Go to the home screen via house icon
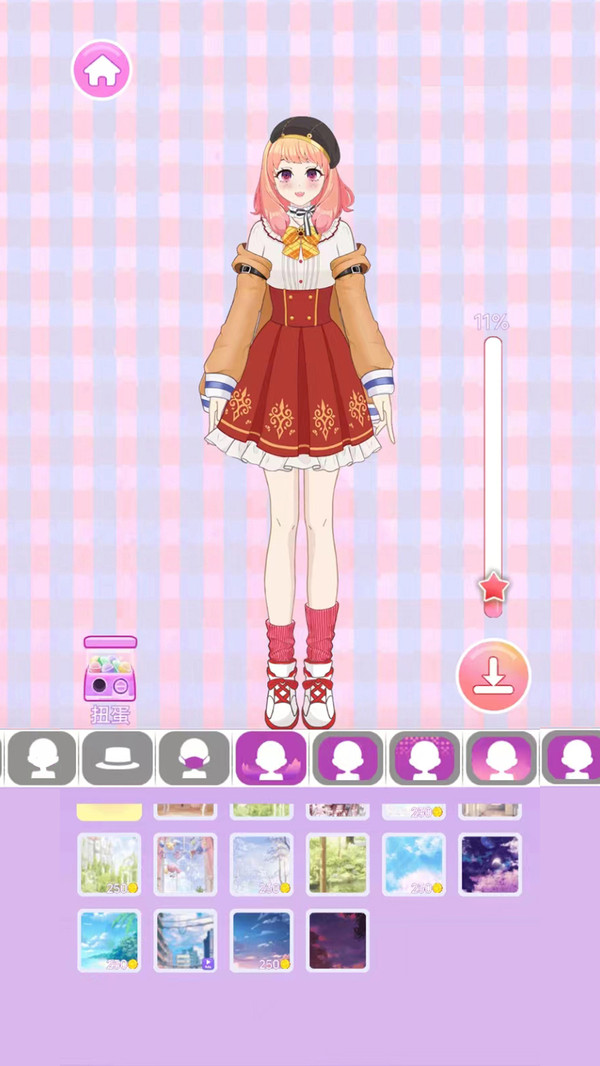The width and height of the screenshot is (600, 1066). click(102, 70)
